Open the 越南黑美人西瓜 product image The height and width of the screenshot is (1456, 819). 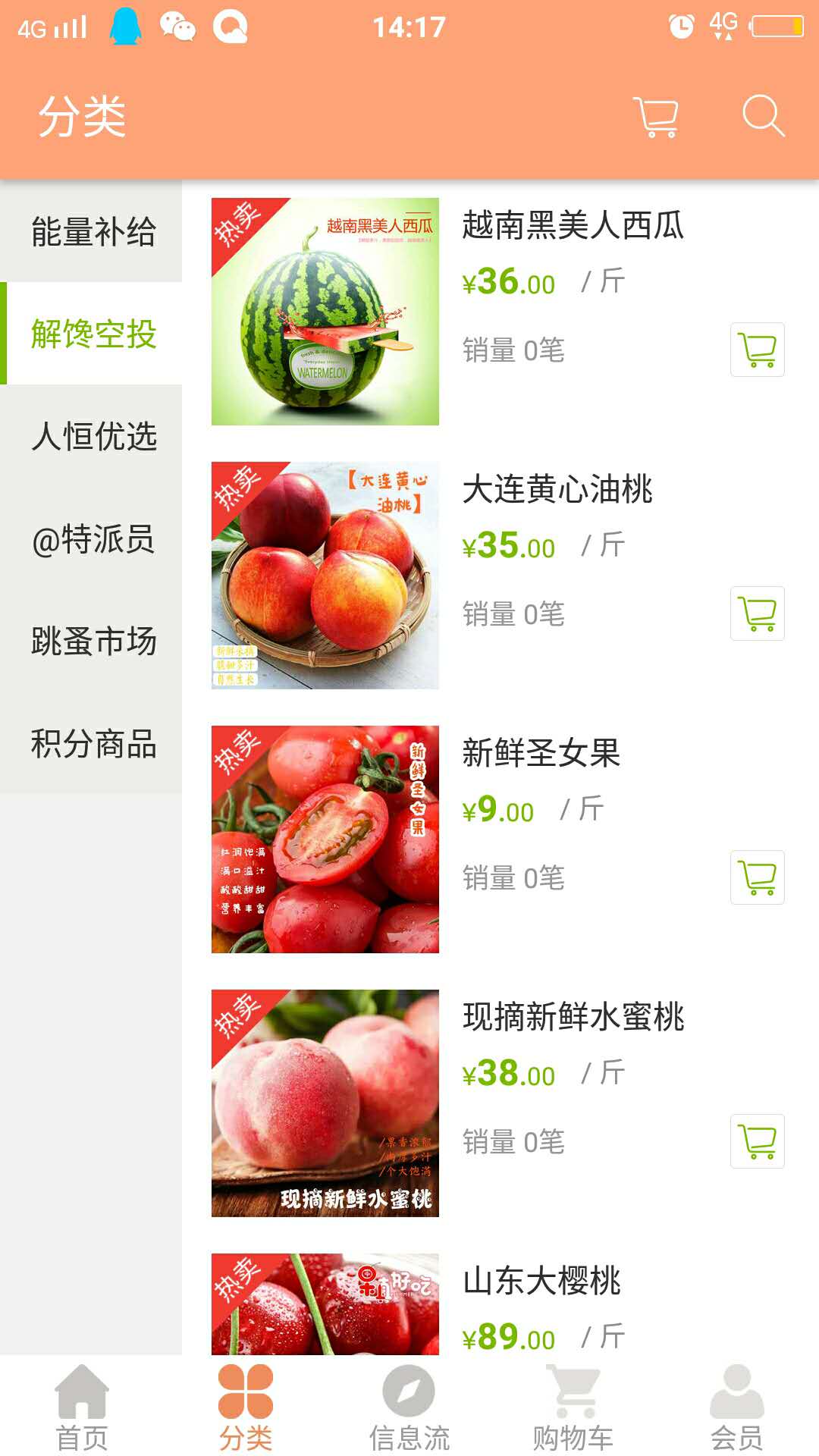coord(325,312)
